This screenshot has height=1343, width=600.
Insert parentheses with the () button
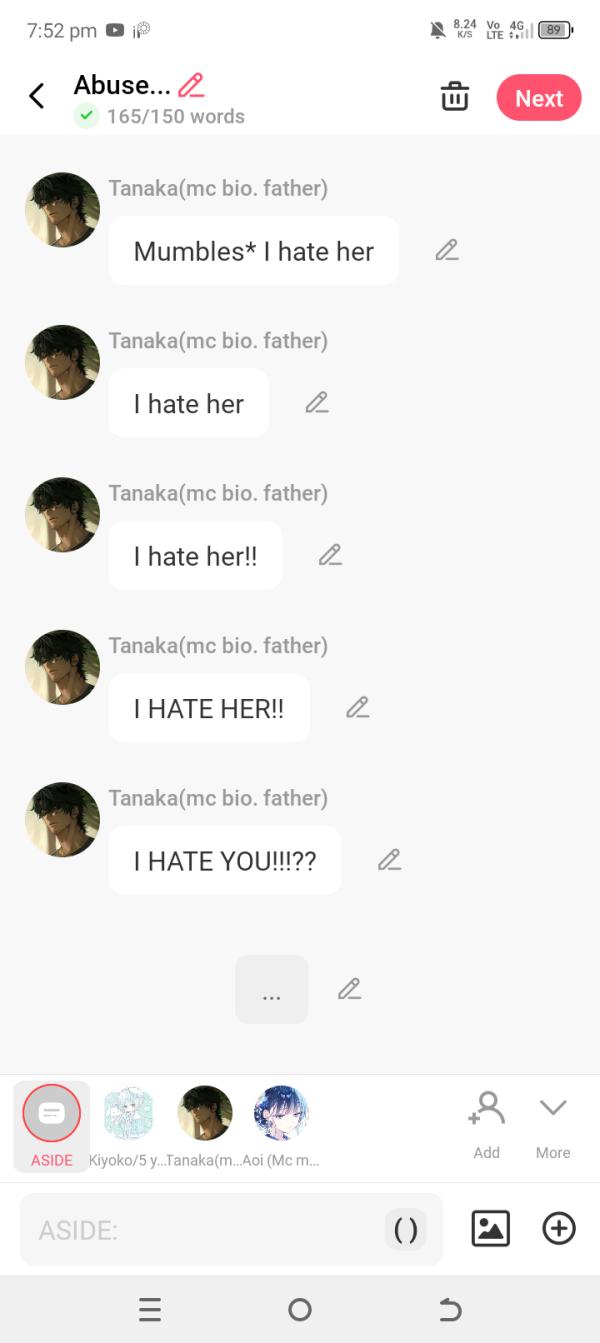[x=405, y=1229]
